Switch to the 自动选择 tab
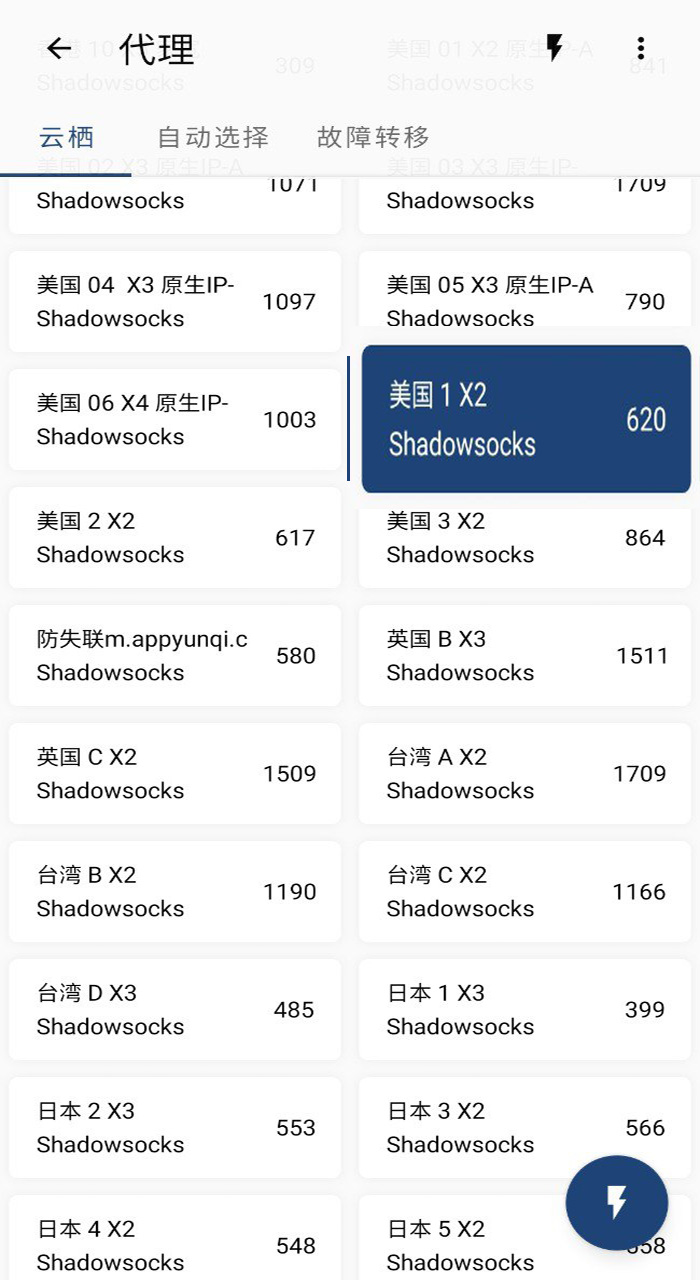 coord(213,137)
